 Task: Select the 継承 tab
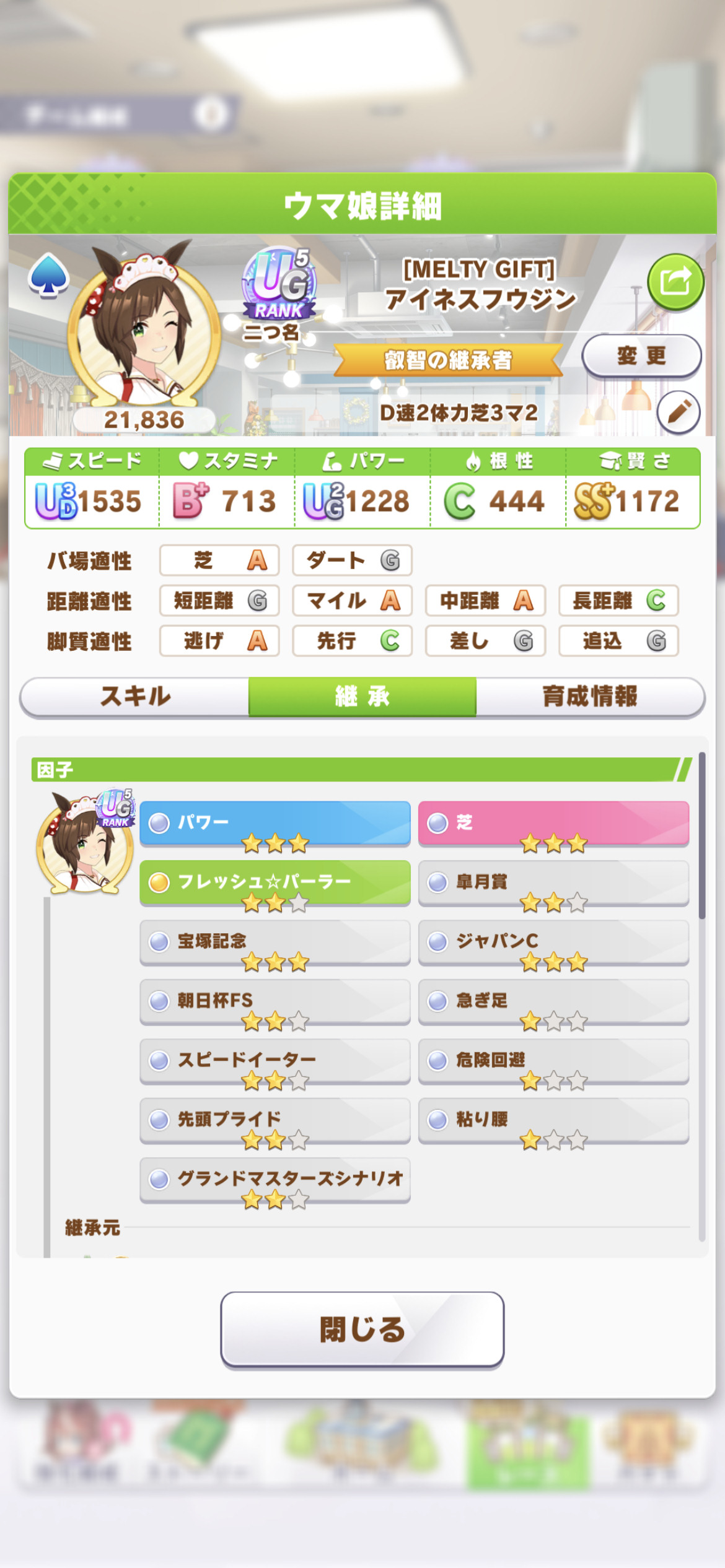point(362,697)
